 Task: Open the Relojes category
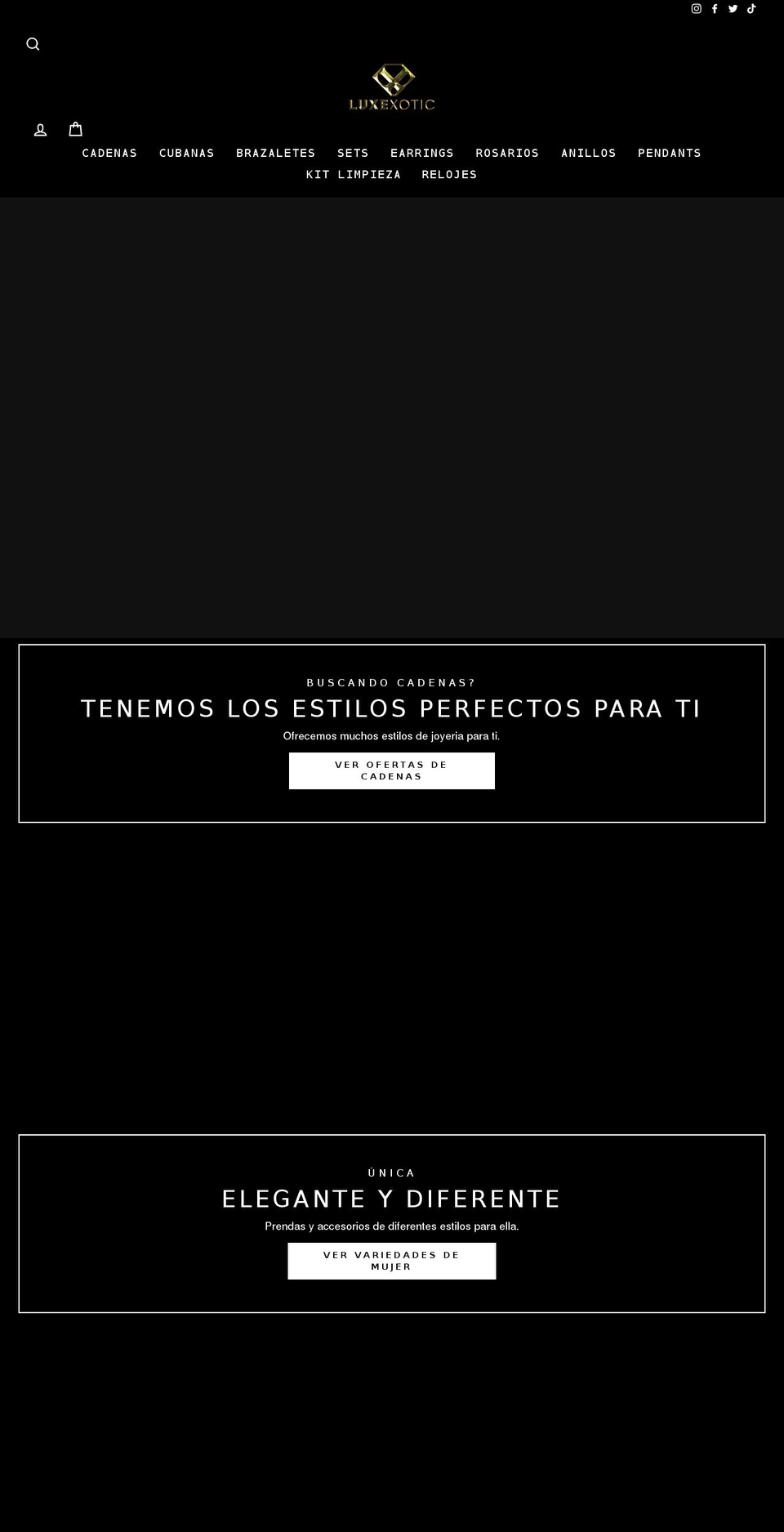pos(449,174)
